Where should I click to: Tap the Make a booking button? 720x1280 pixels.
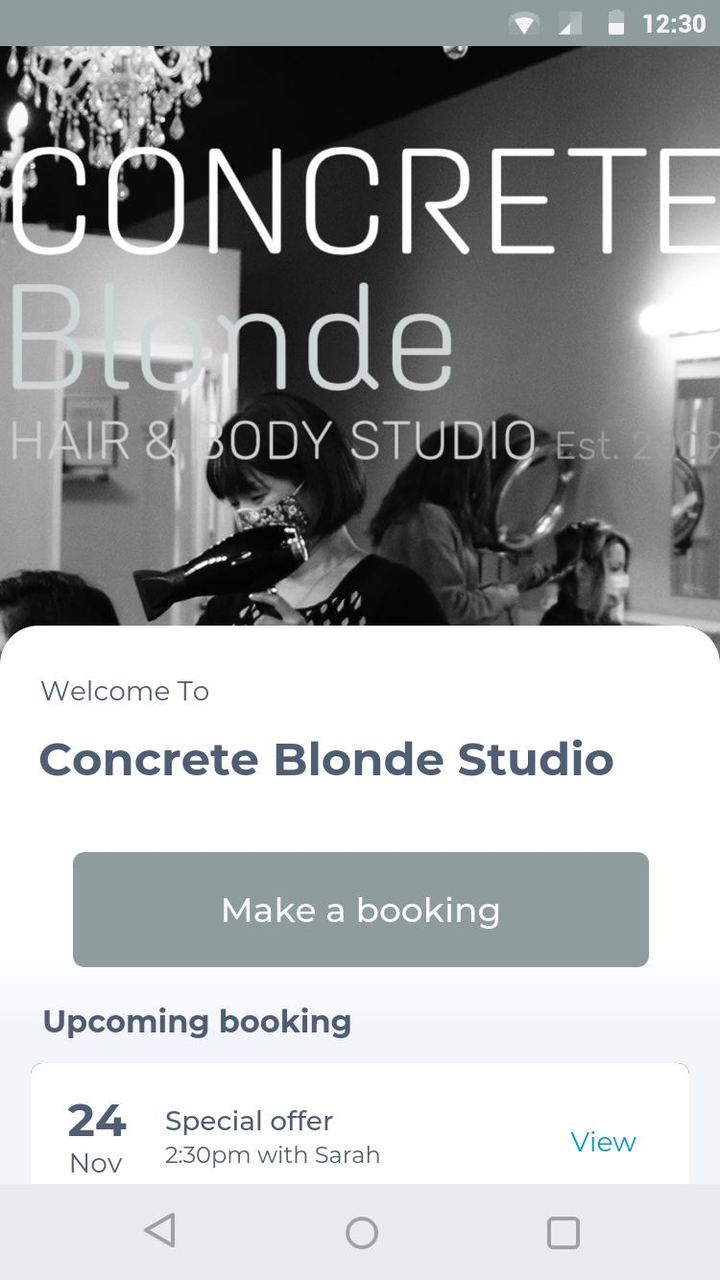point(360,909)
